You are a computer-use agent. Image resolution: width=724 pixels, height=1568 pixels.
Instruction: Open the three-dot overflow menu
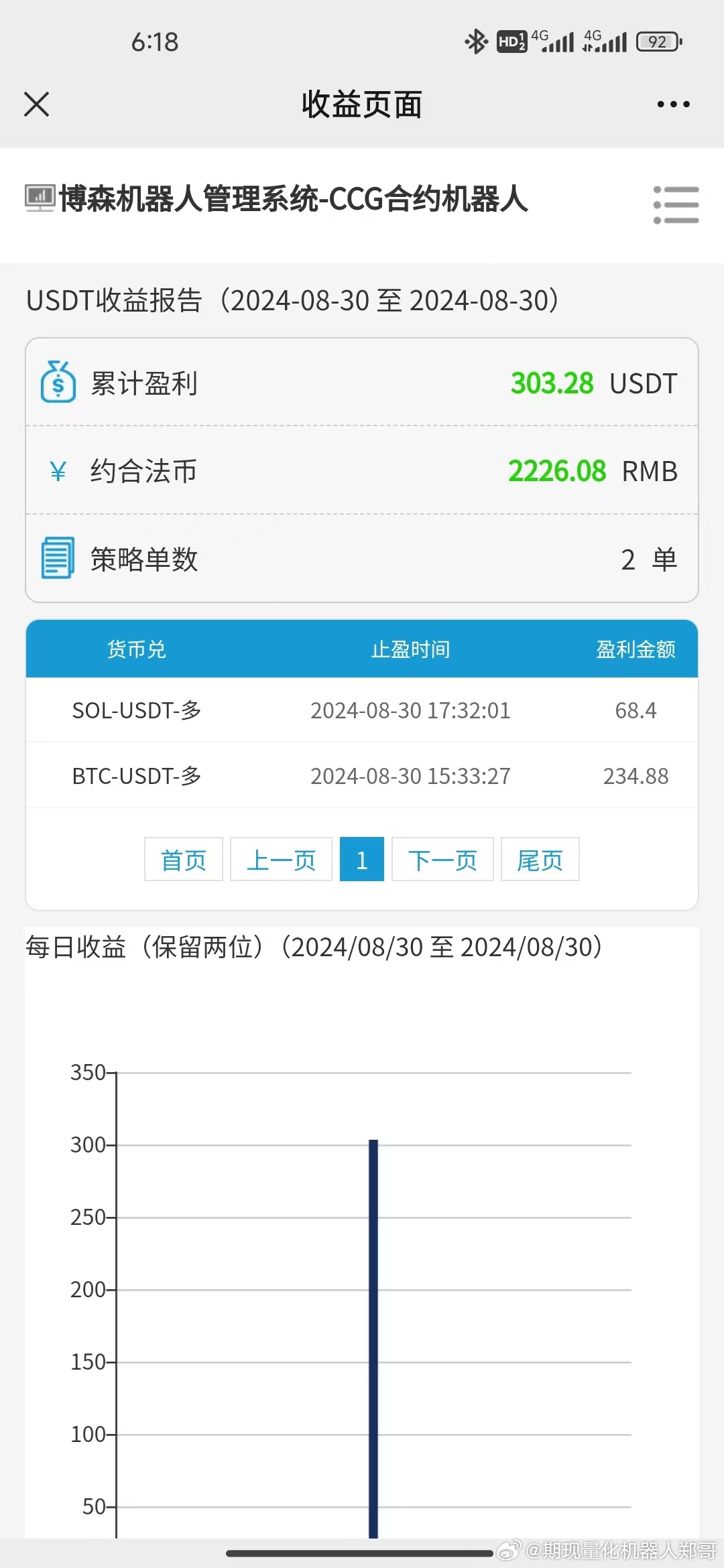coord(673,105)
